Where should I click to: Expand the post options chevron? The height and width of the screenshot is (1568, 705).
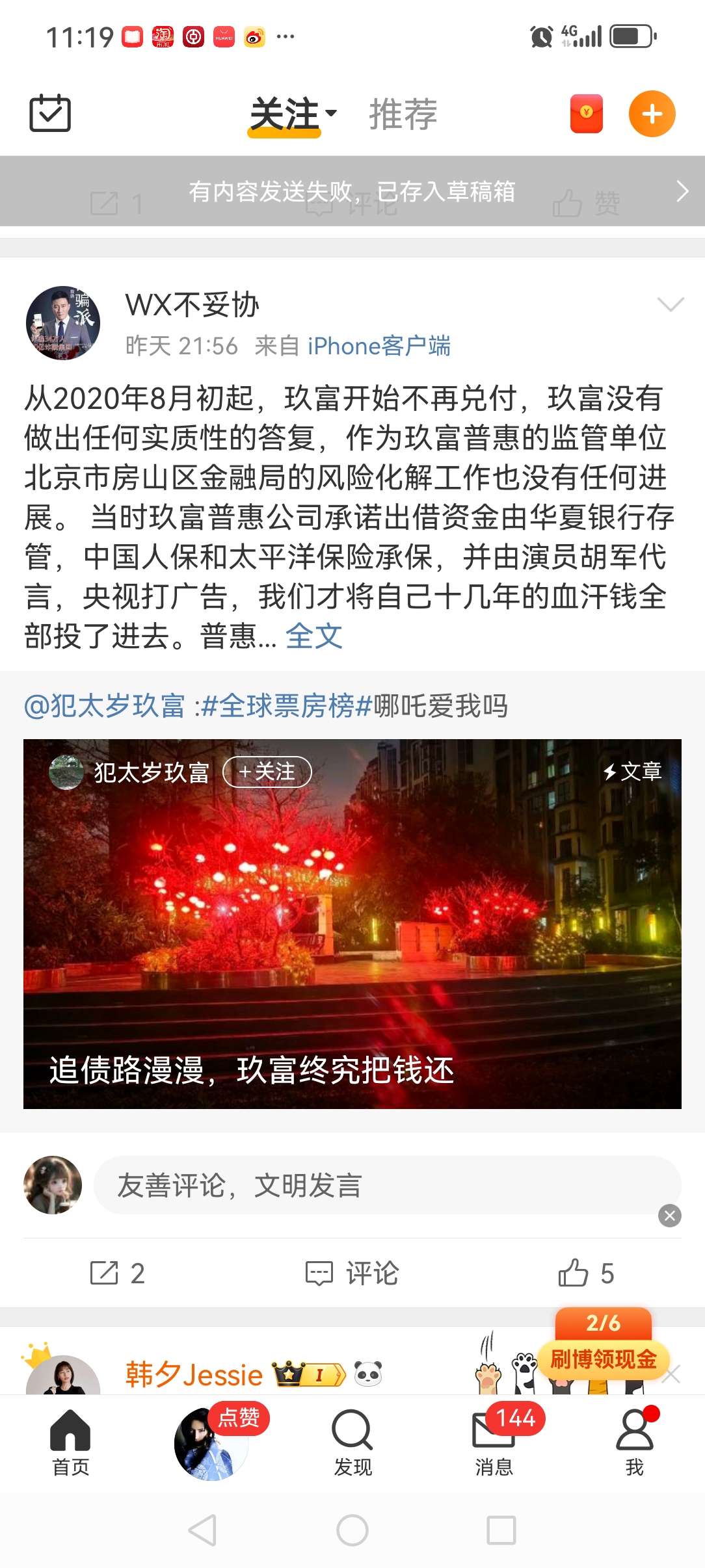[x=671, y=304]
